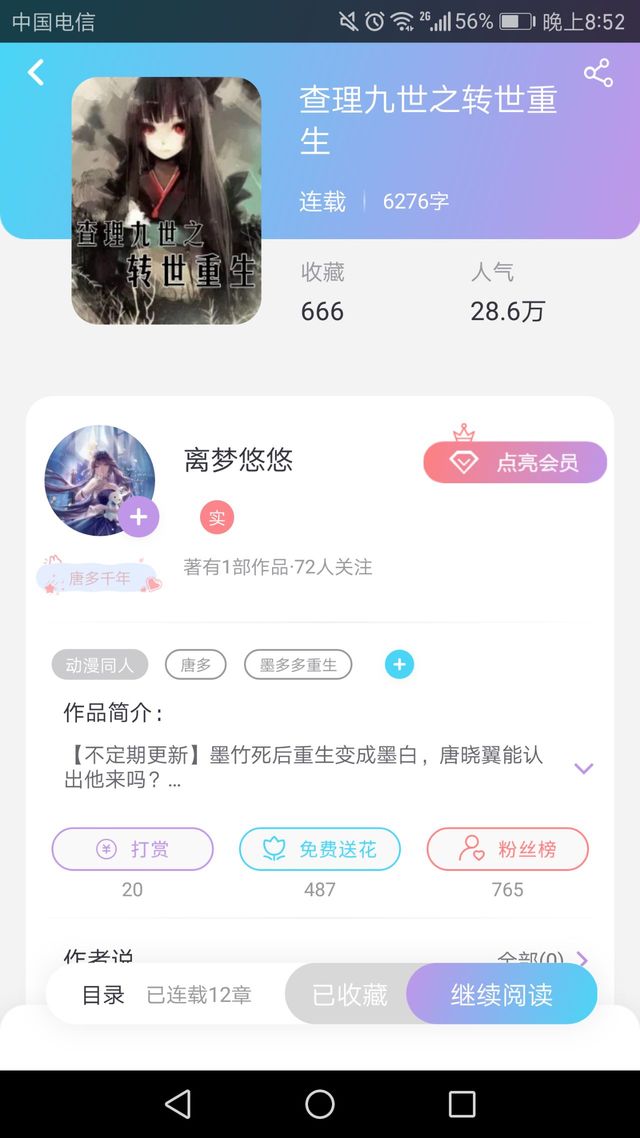Go back using the top-left arrow
640x1138 pixels.
(x=36, y=73)
